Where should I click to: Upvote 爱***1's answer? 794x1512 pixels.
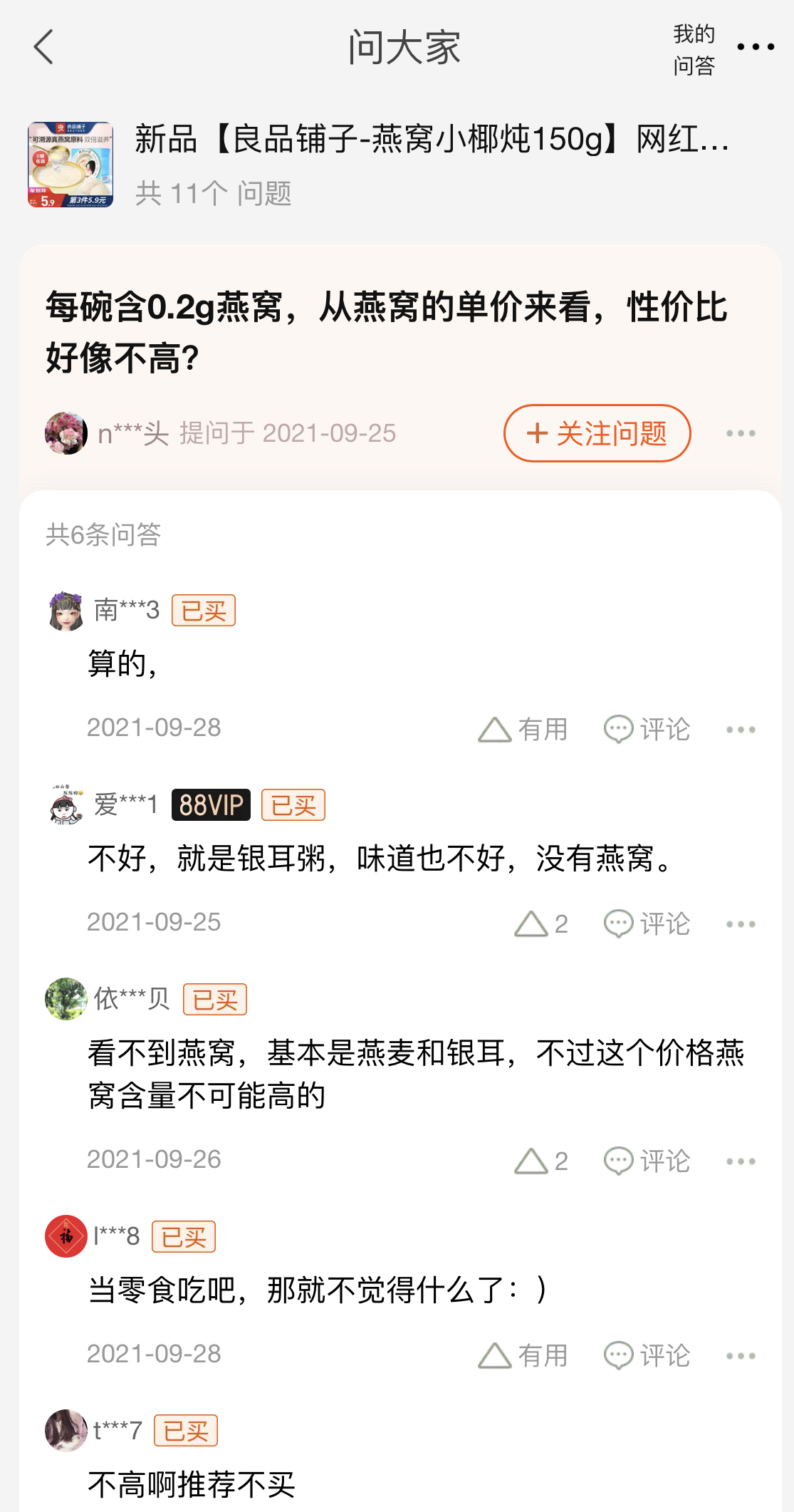tap(540, 923)
